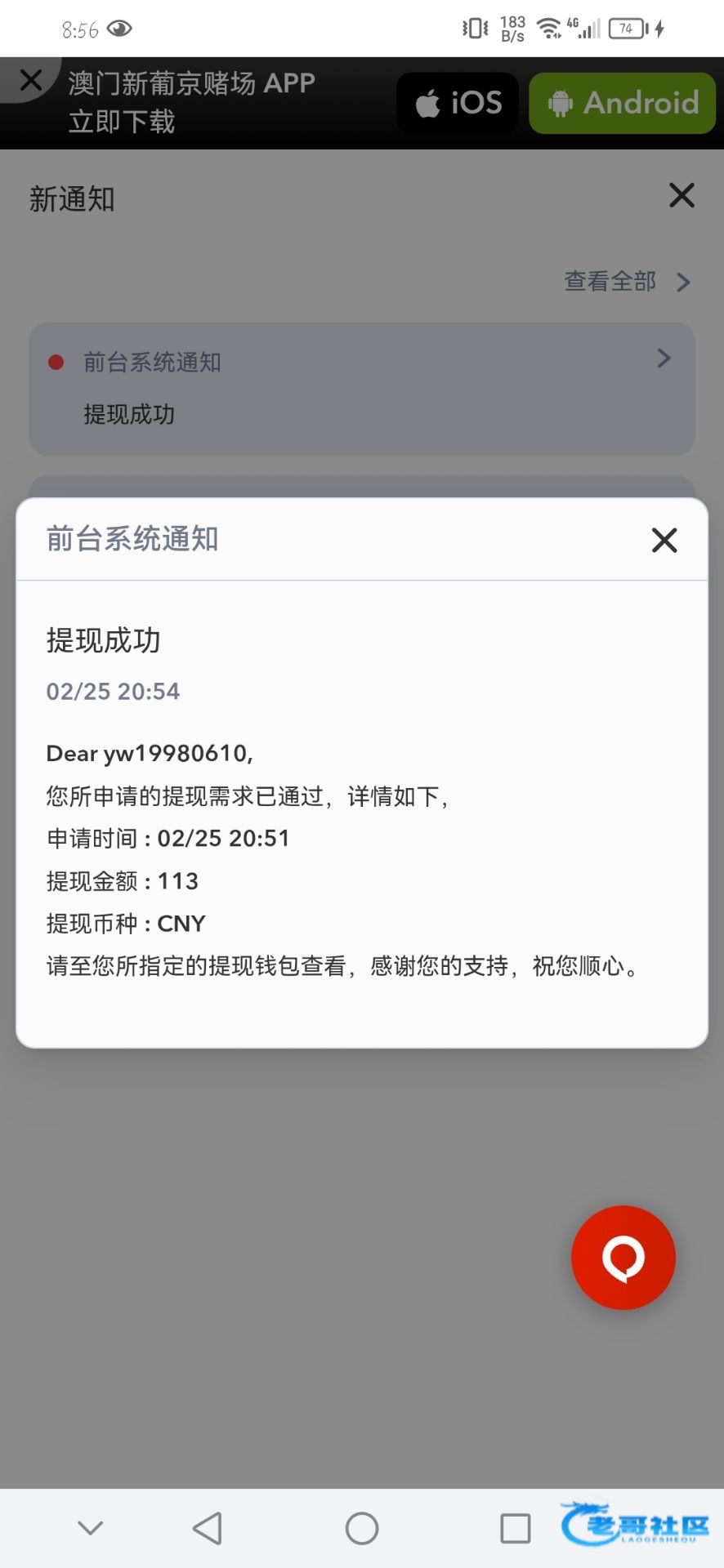Screen dimensions: 724x1568
Task: Close the 前台系统通知 popup dialog
Action: (x=664, y=540)
